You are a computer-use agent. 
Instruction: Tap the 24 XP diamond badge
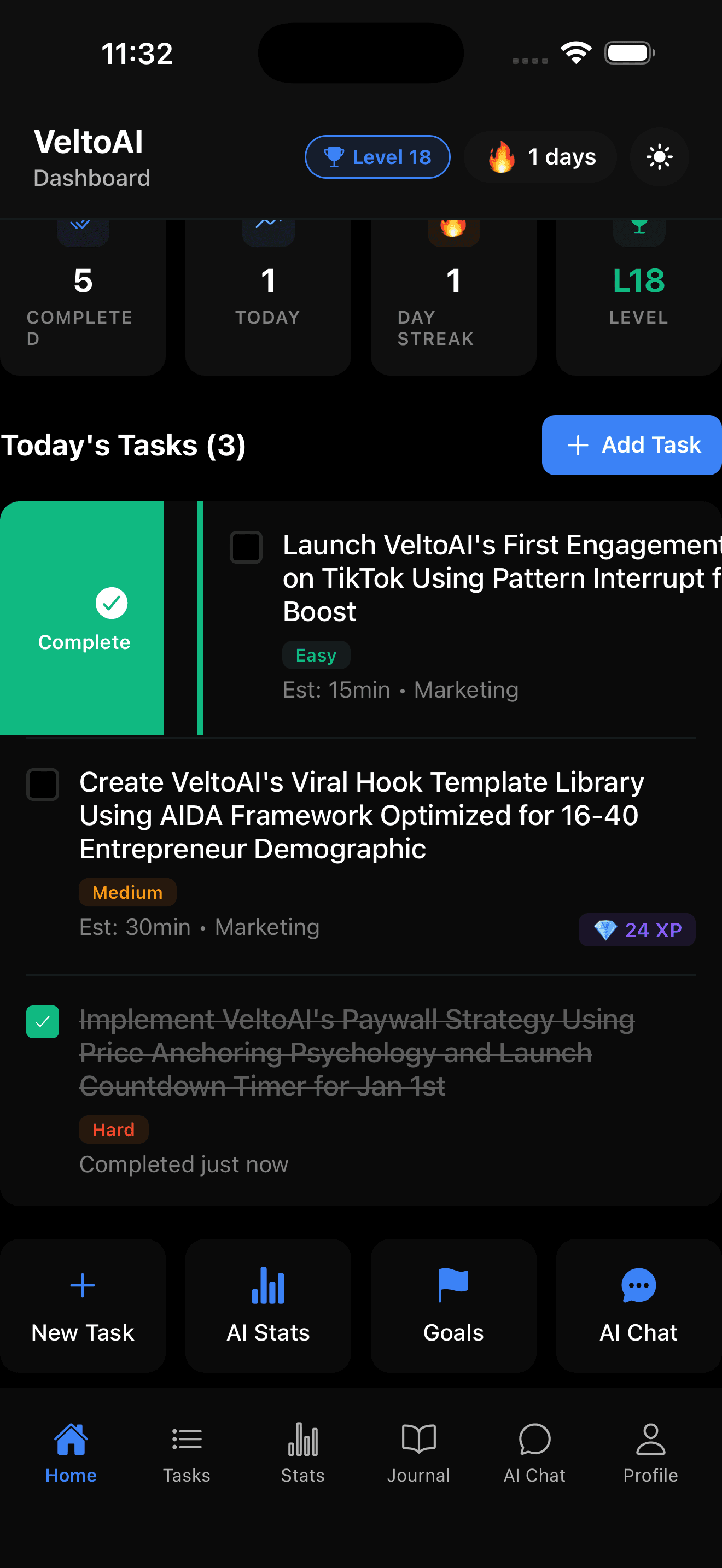pyautogui.click(x=637, y=929)
